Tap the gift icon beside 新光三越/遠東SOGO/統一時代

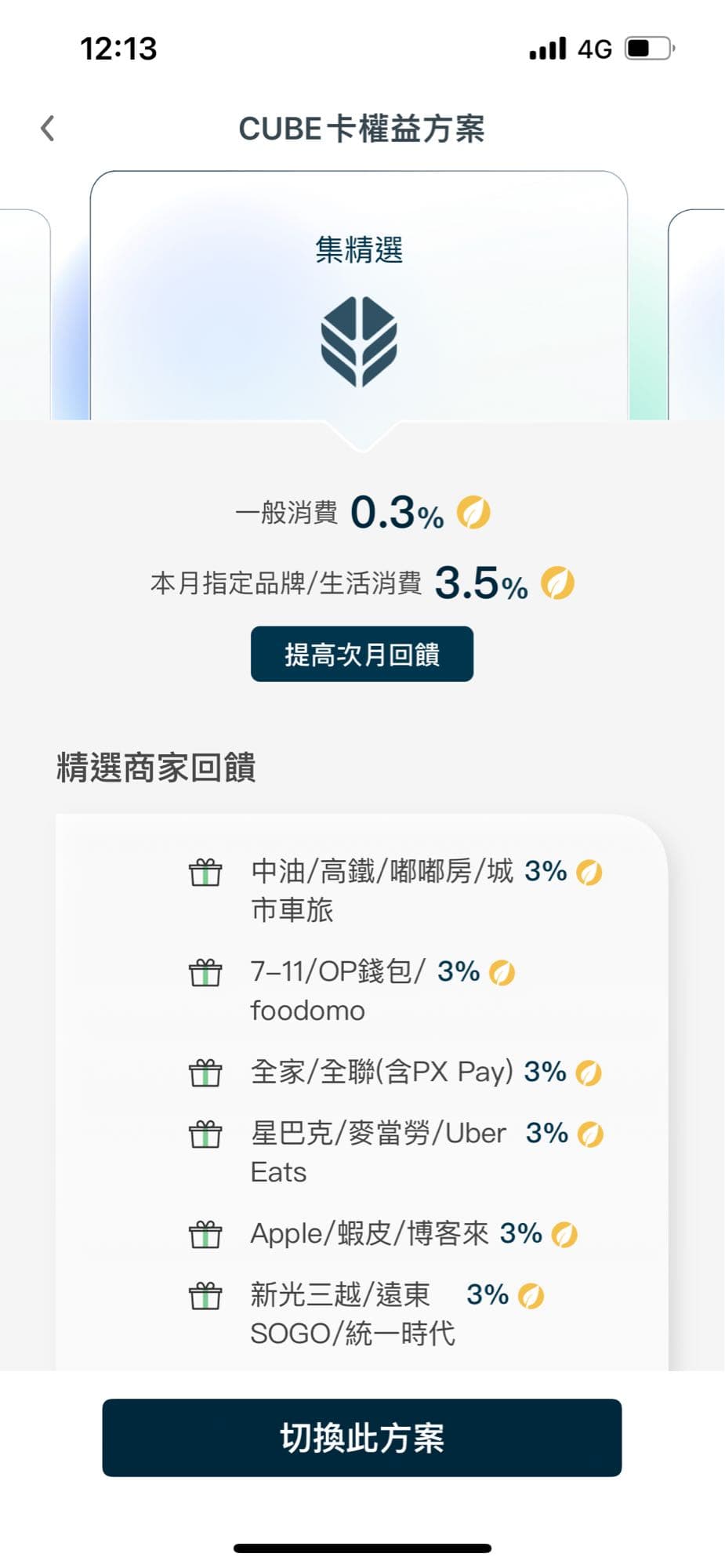[x=205, y=1295]
